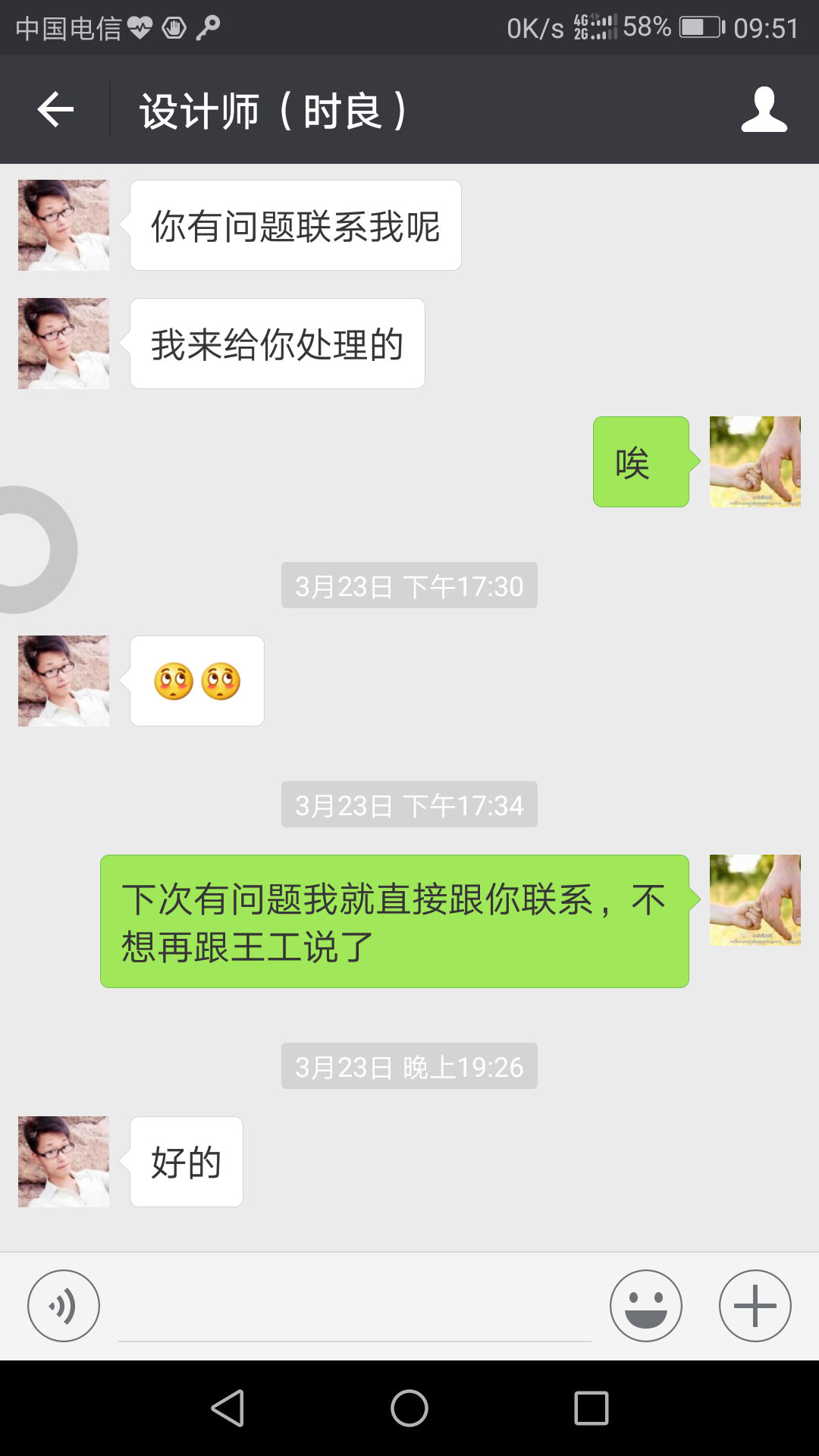Focus the message text field
The width and height of the screenshot is (819, 1456).
(355, 1308)
